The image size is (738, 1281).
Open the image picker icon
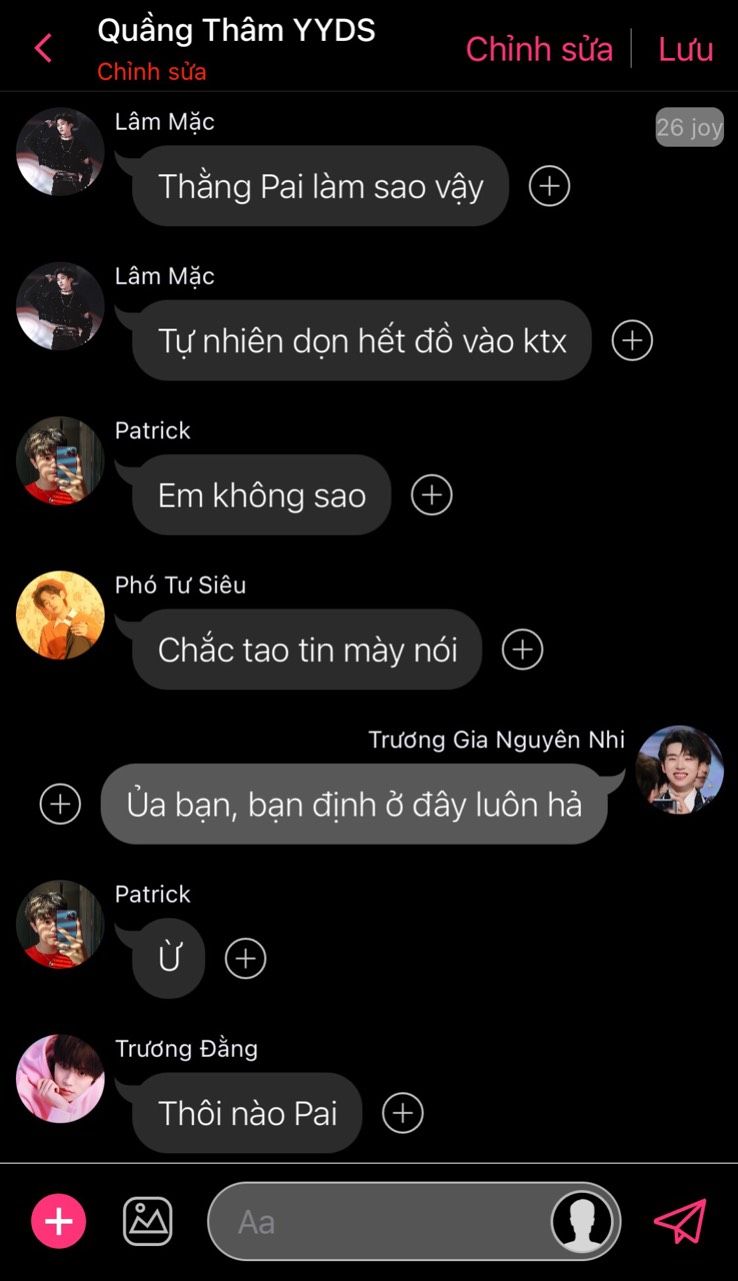(x=148, y=1221)
